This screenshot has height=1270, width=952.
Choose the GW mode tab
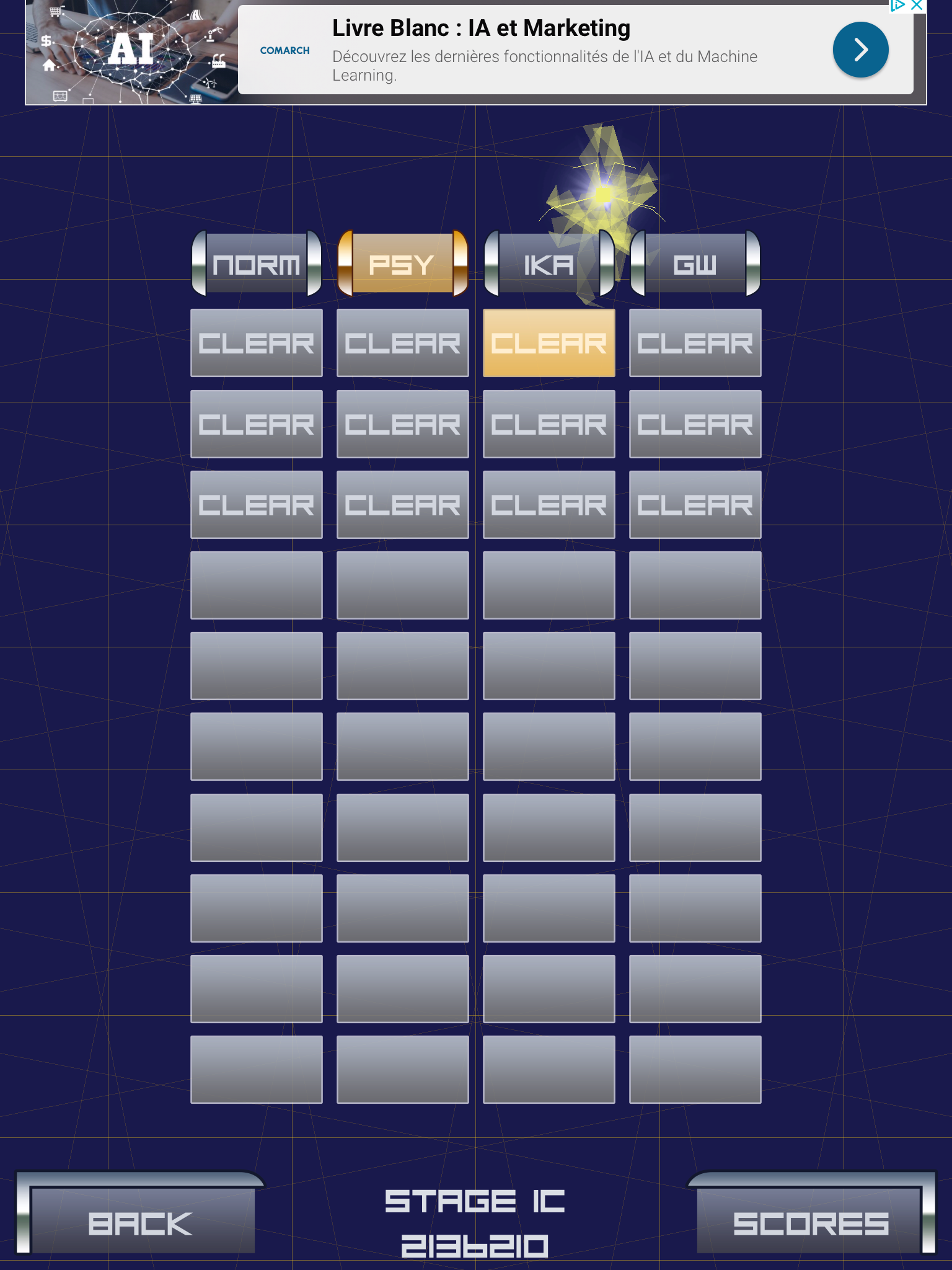click(x=695, y=264)
